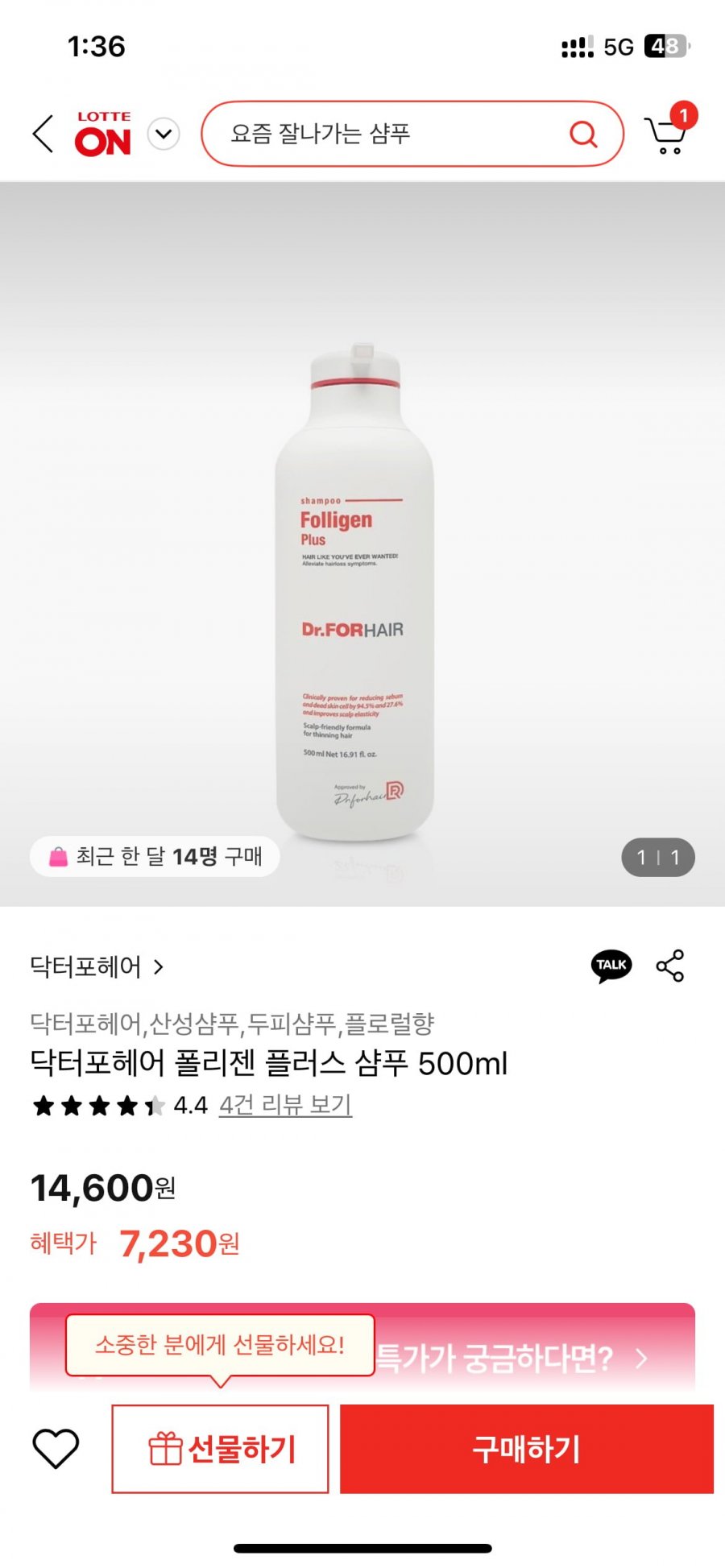This screenshot has height=1568, width=725.
Task: Tap the search field with 요즘 잘나가는 샴푸
Action: (412, 134)
